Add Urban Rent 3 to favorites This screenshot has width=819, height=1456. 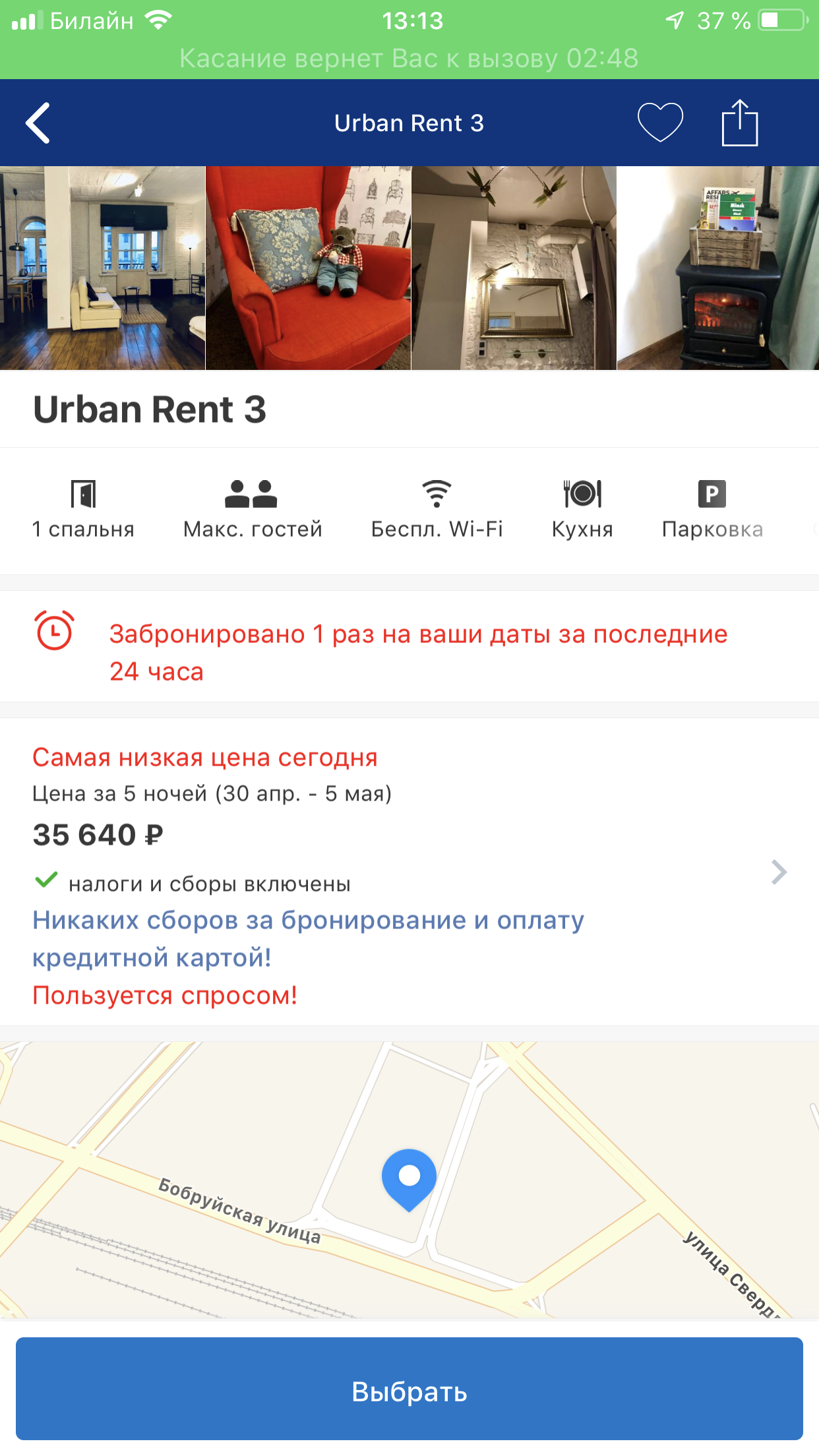(x=660, y=123)
